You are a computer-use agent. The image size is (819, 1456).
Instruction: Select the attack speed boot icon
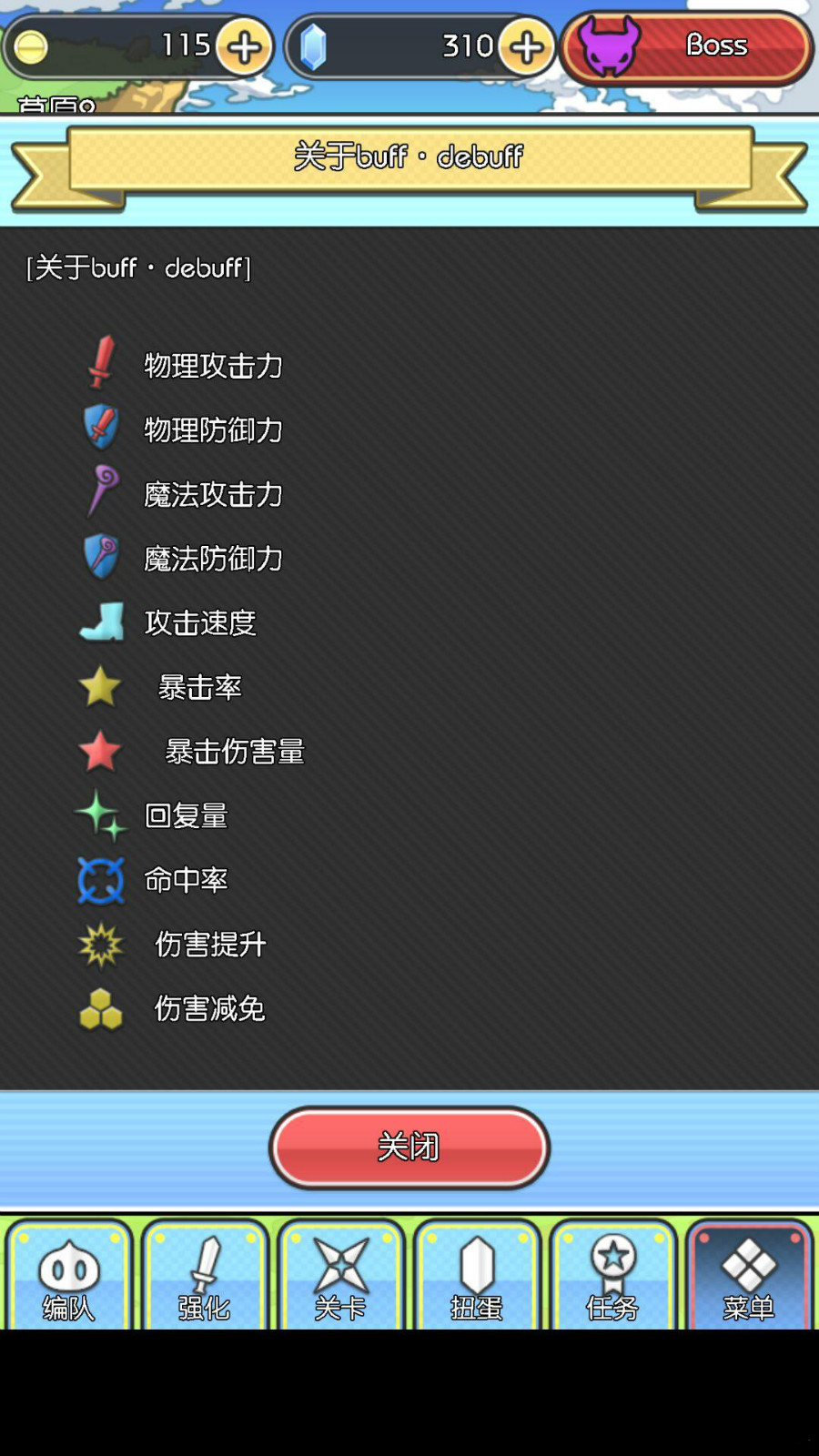point(100,622)
